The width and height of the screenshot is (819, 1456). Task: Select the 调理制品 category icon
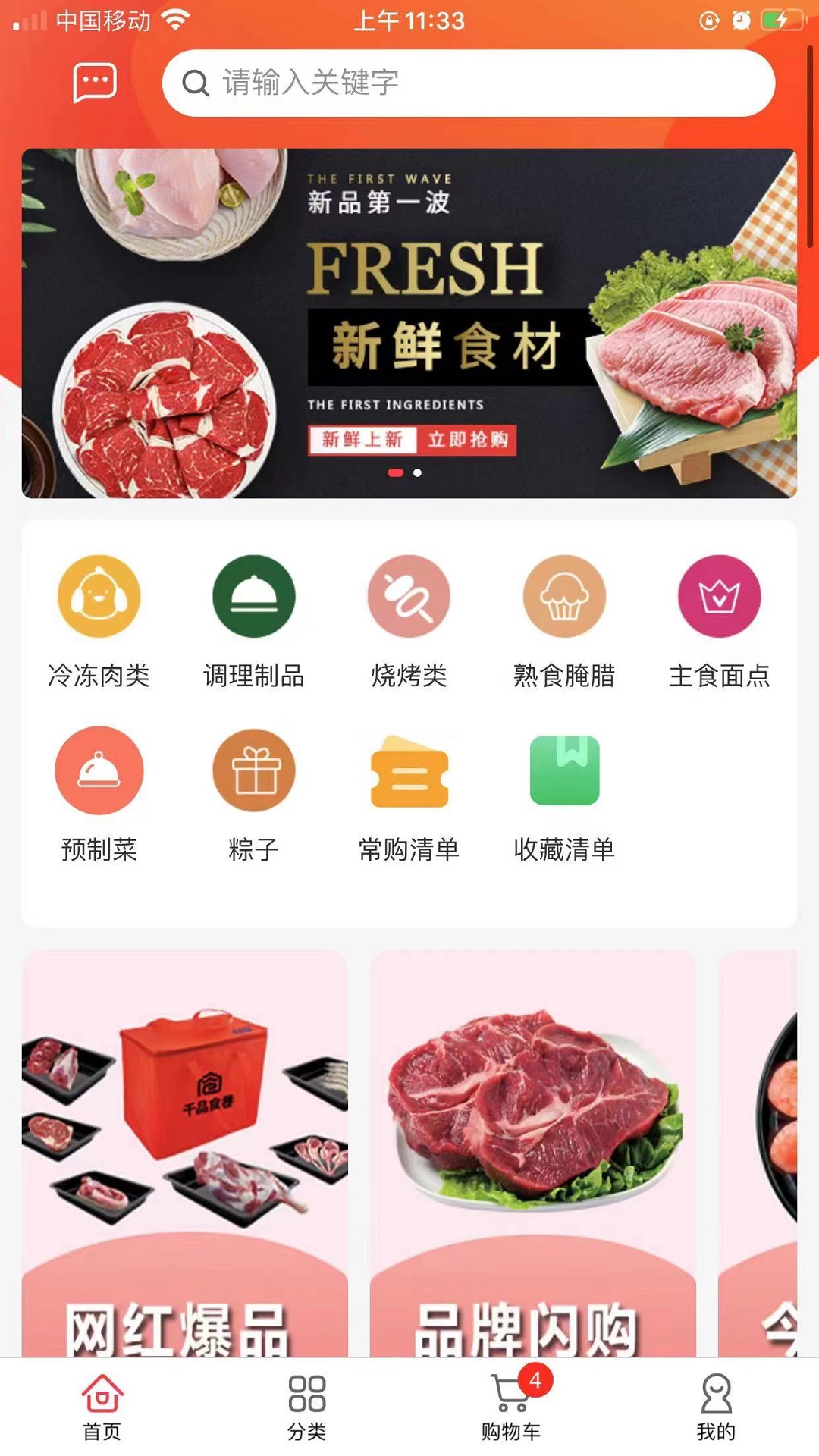(x=254, y=597)
